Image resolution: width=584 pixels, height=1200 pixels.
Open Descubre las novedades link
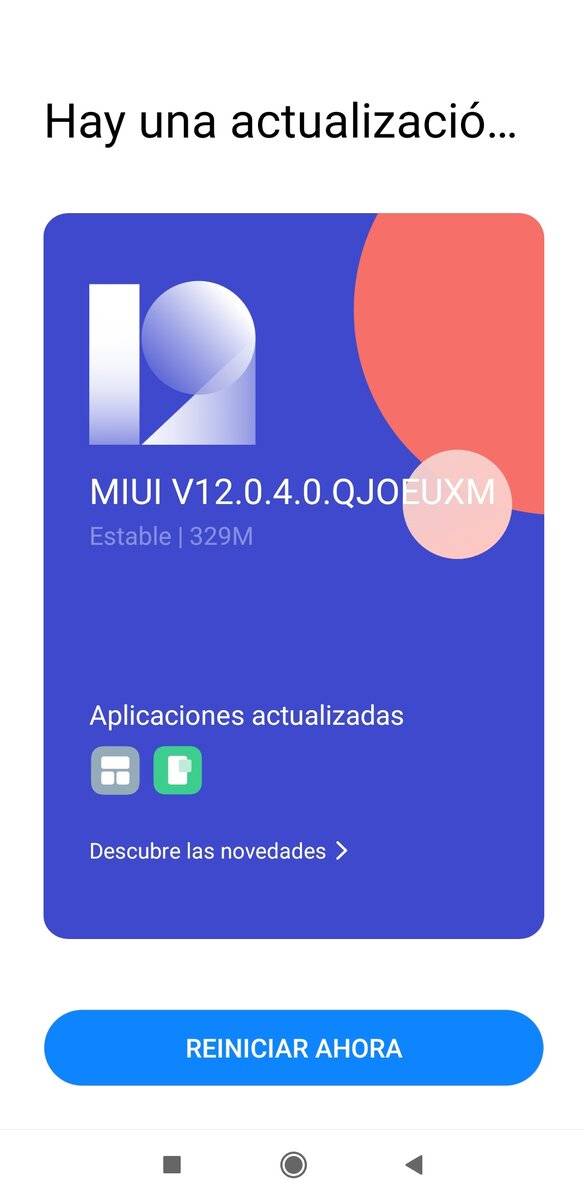[218, 851]
